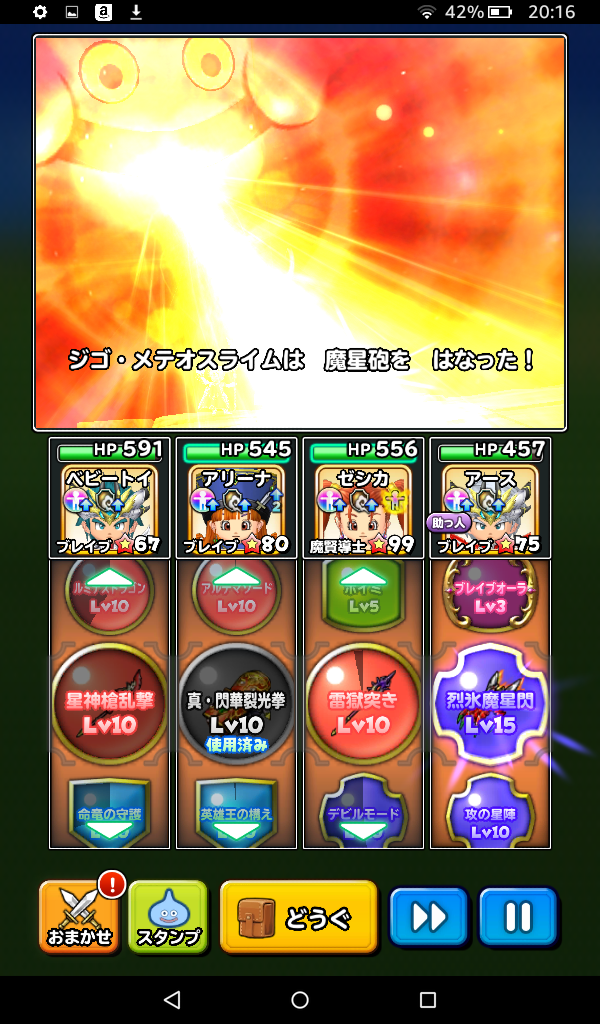The width and height of the screenshot is (600, 1024).
Task: Choose the ルミナスドラゴン skill above
Action: coord(109,595)
